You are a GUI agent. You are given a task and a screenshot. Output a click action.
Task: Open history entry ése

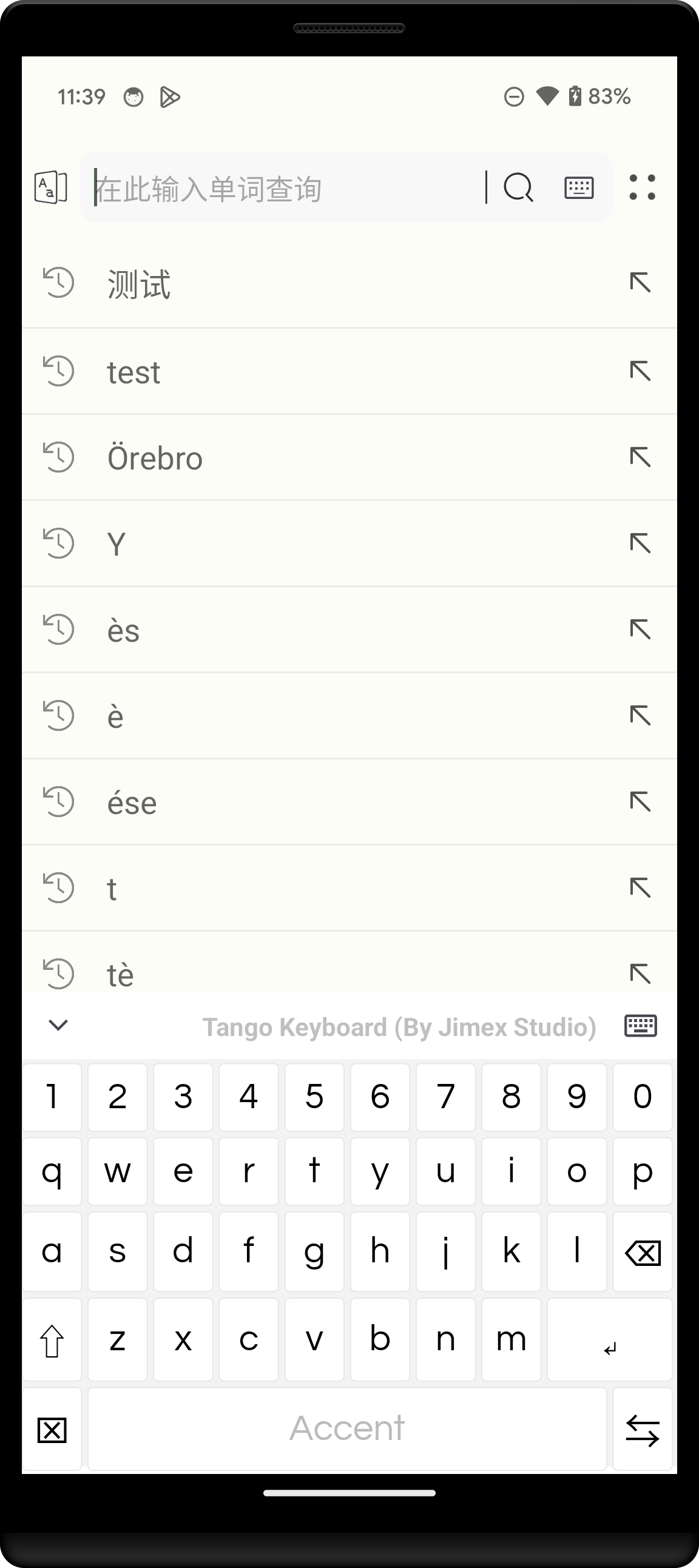pyautogui.click(x=349, y=803)
